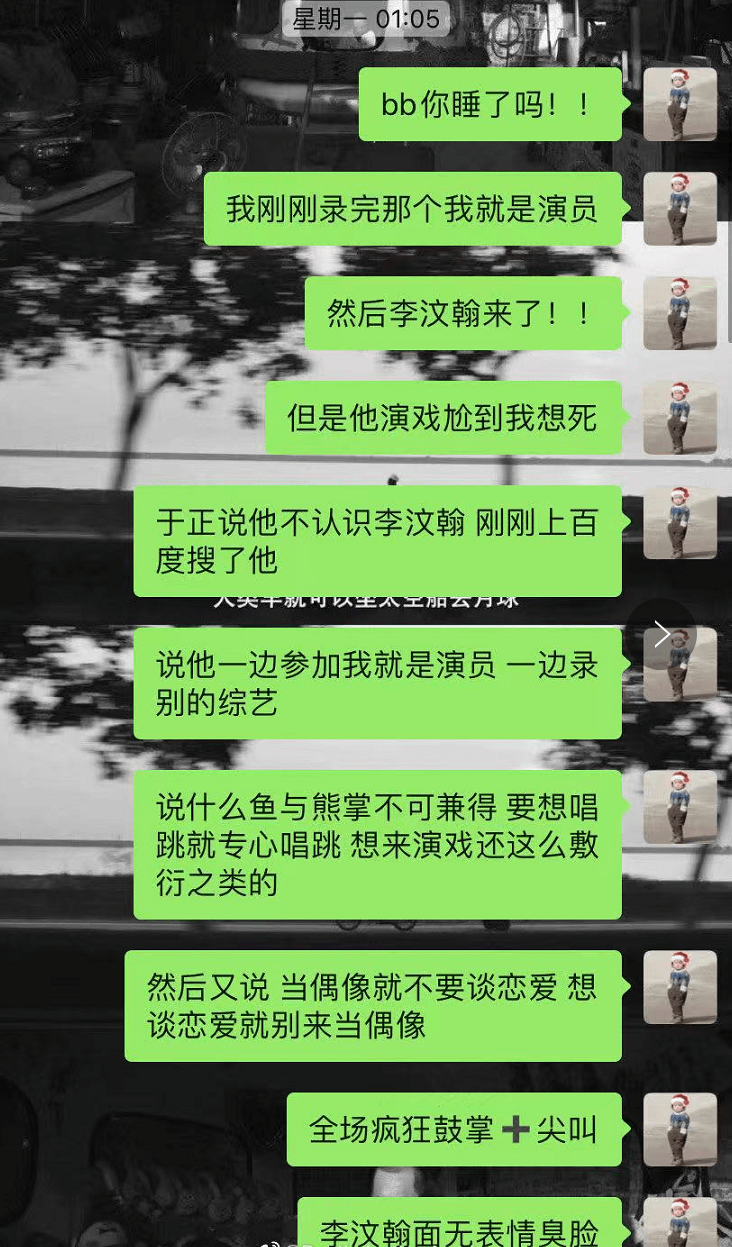
Task: Tap avatar beside '全场疯狂鼓掌' message
Action: (680, 1129)
